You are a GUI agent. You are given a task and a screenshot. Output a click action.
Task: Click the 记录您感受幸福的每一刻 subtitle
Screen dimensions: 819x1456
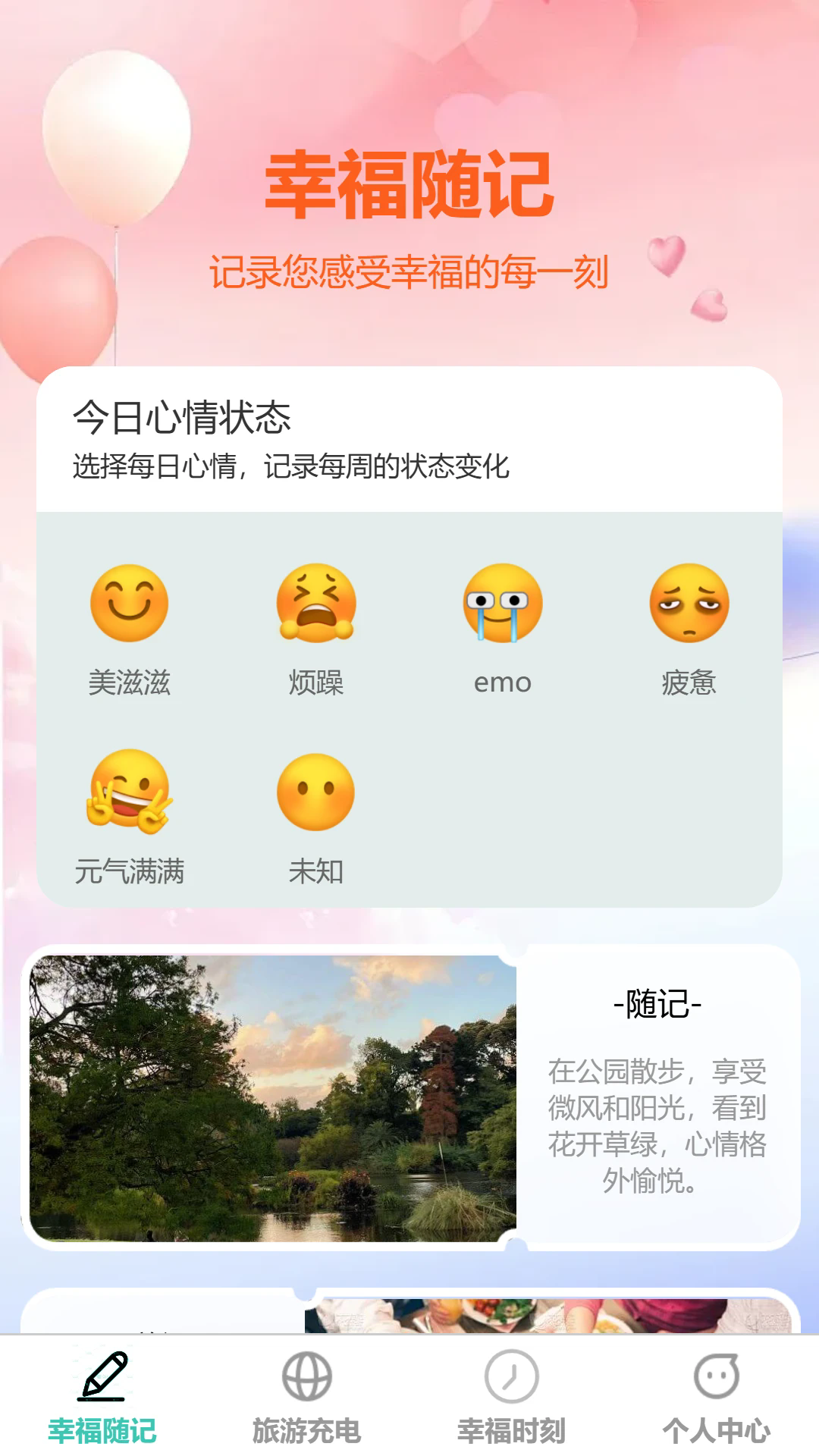pyautogui.click(x=408, y=273)
